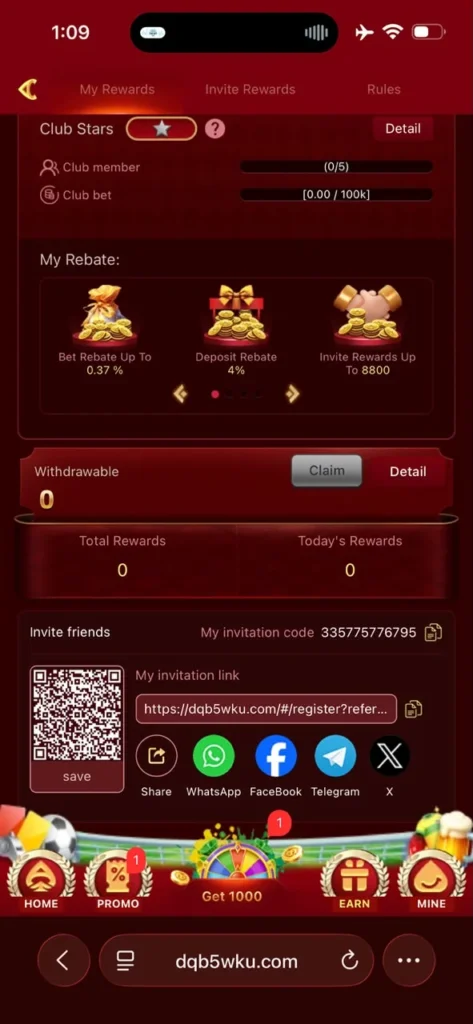
Task: Open the Club Stars help question mark
Action: click(x=215, y=129)
